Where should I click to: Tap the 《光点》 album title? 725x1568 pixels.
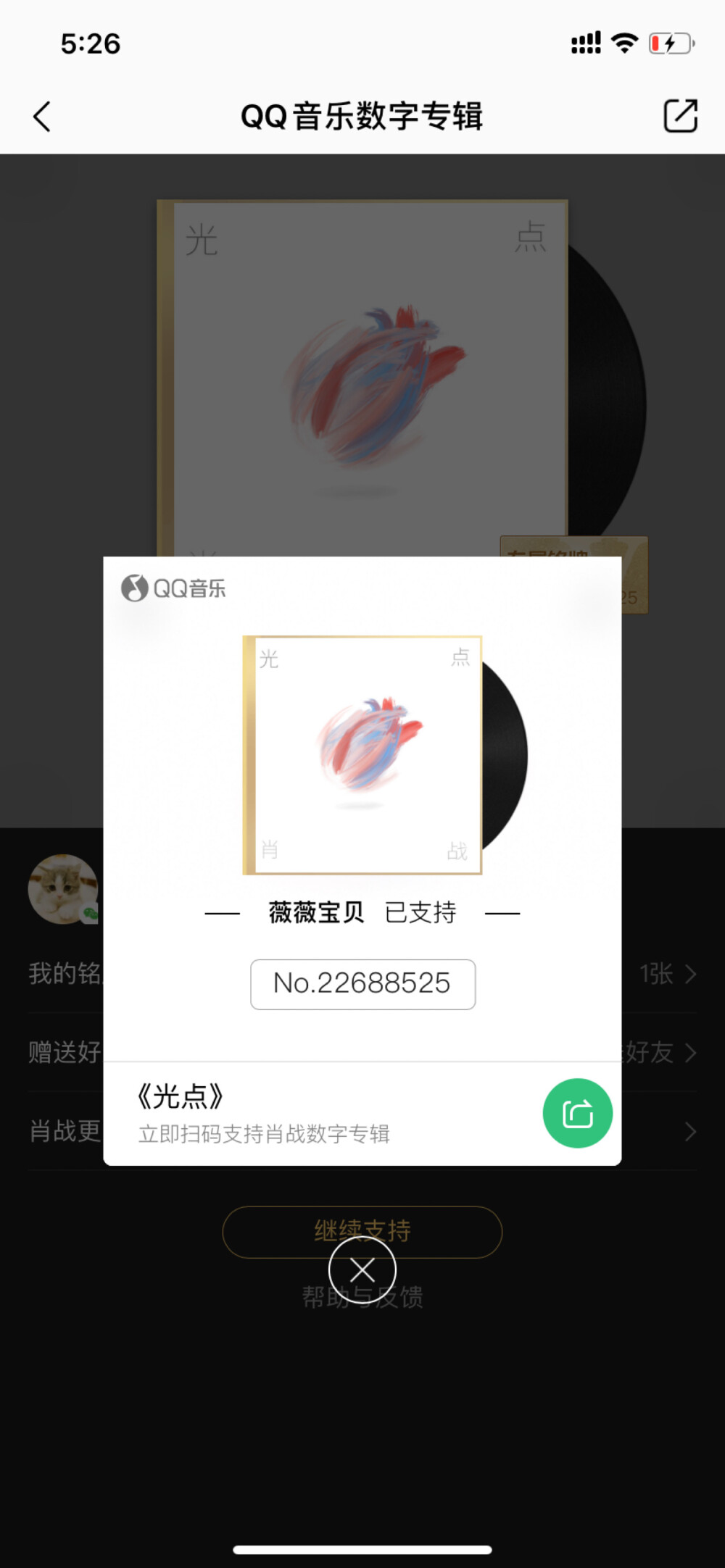pos(180,1097)
